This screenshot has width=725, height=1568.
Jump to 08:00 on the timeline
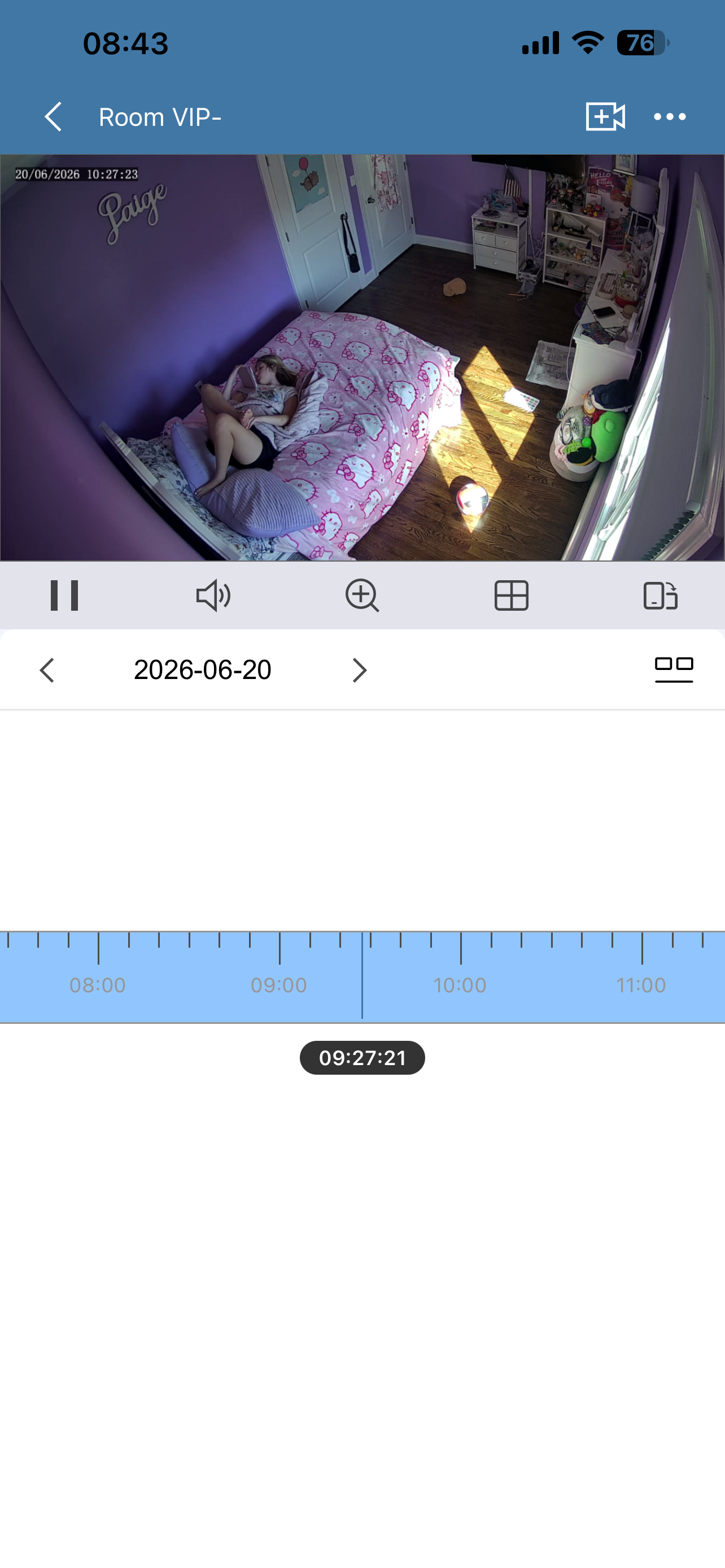tap(97, 985)
